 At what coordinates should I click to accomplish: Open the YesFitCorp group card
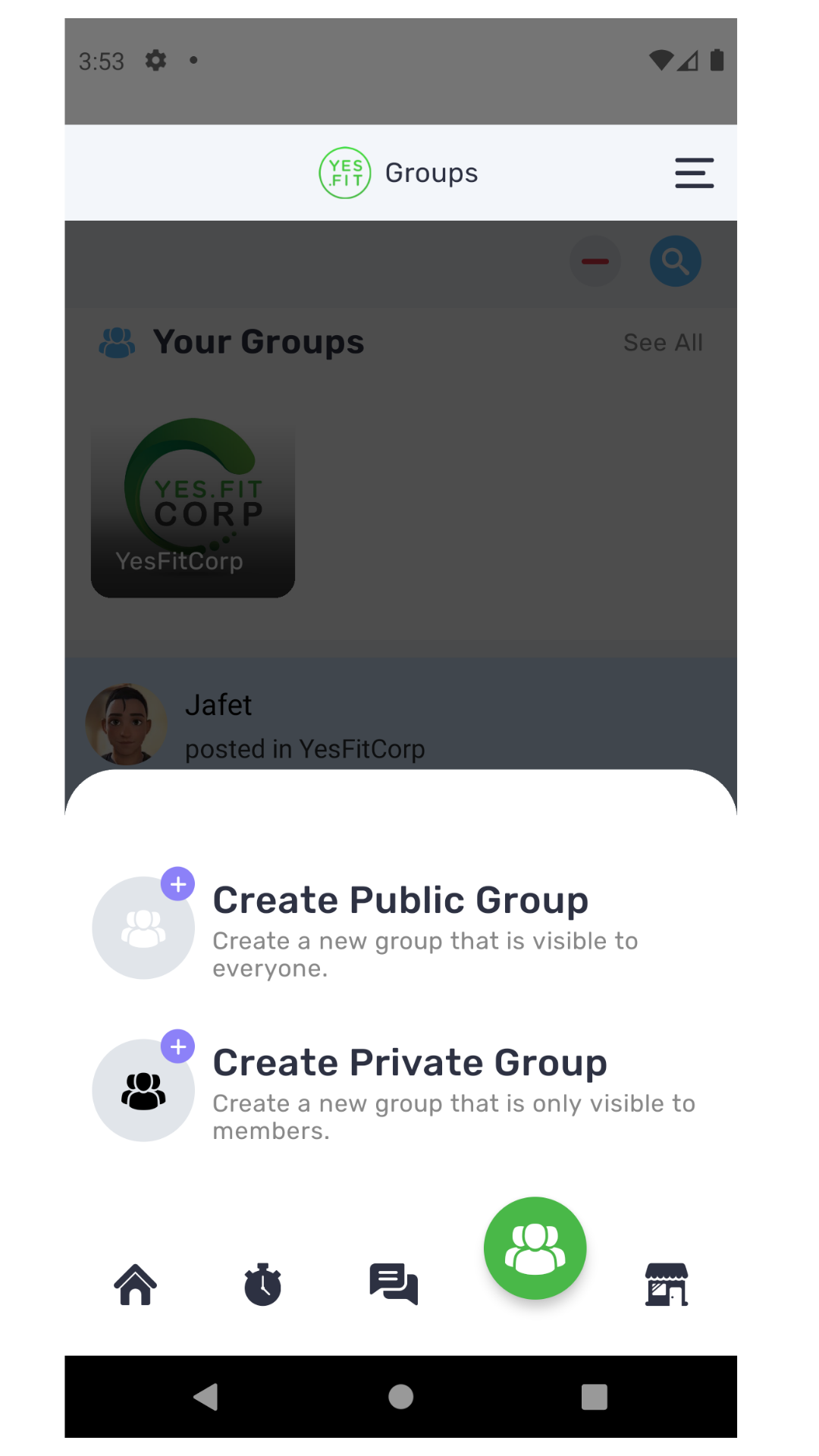click(193, 508)
